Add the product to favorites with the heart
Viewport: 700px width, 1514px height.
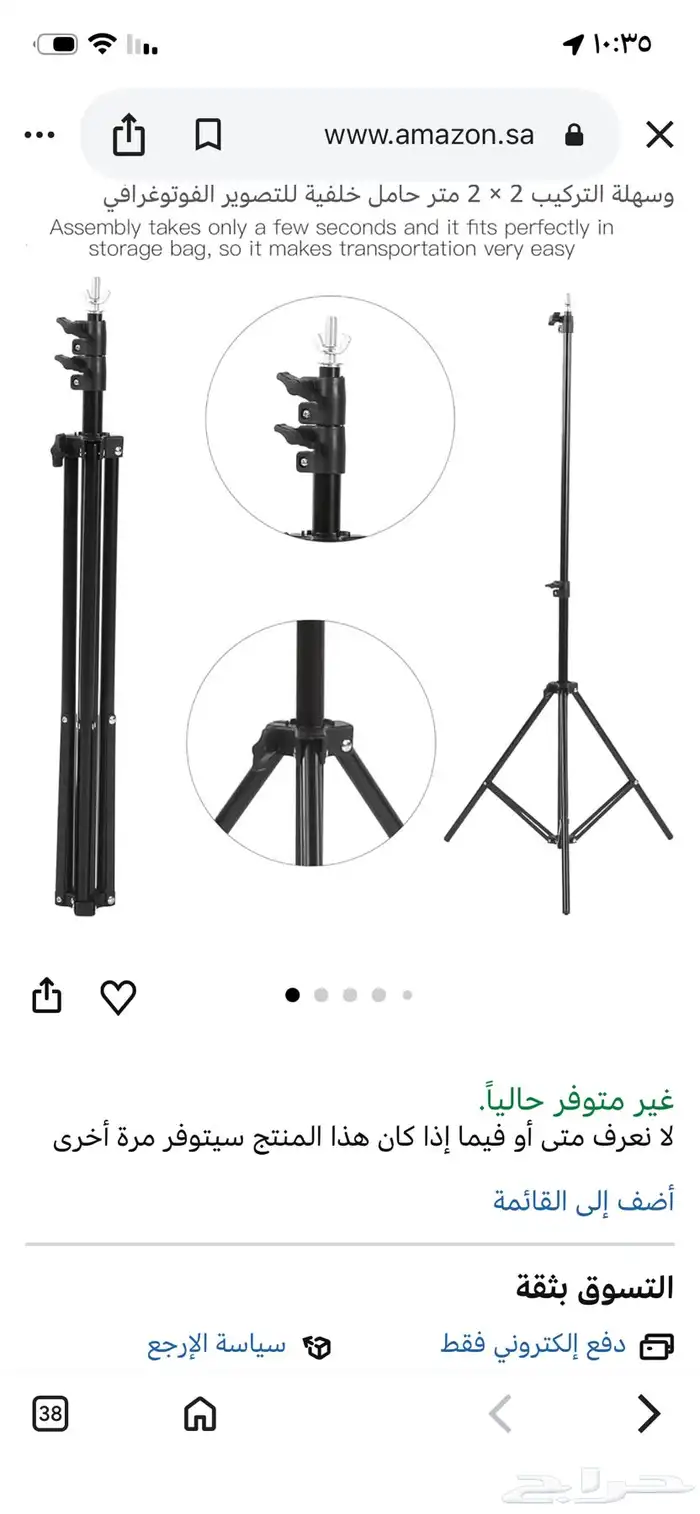[118, 997]
